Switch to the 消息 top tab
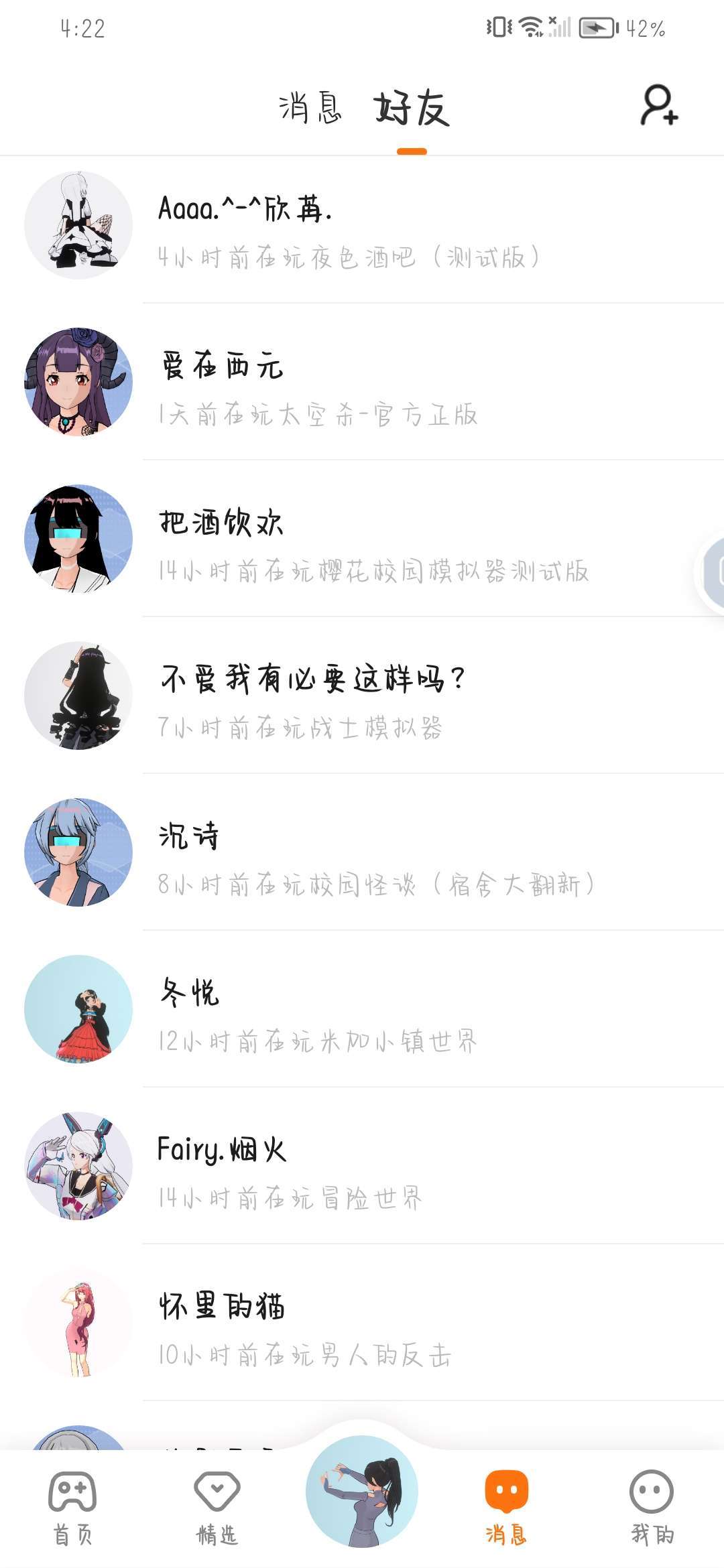The width and height of the screenshot is (724, 1568). tap(310, 109)
